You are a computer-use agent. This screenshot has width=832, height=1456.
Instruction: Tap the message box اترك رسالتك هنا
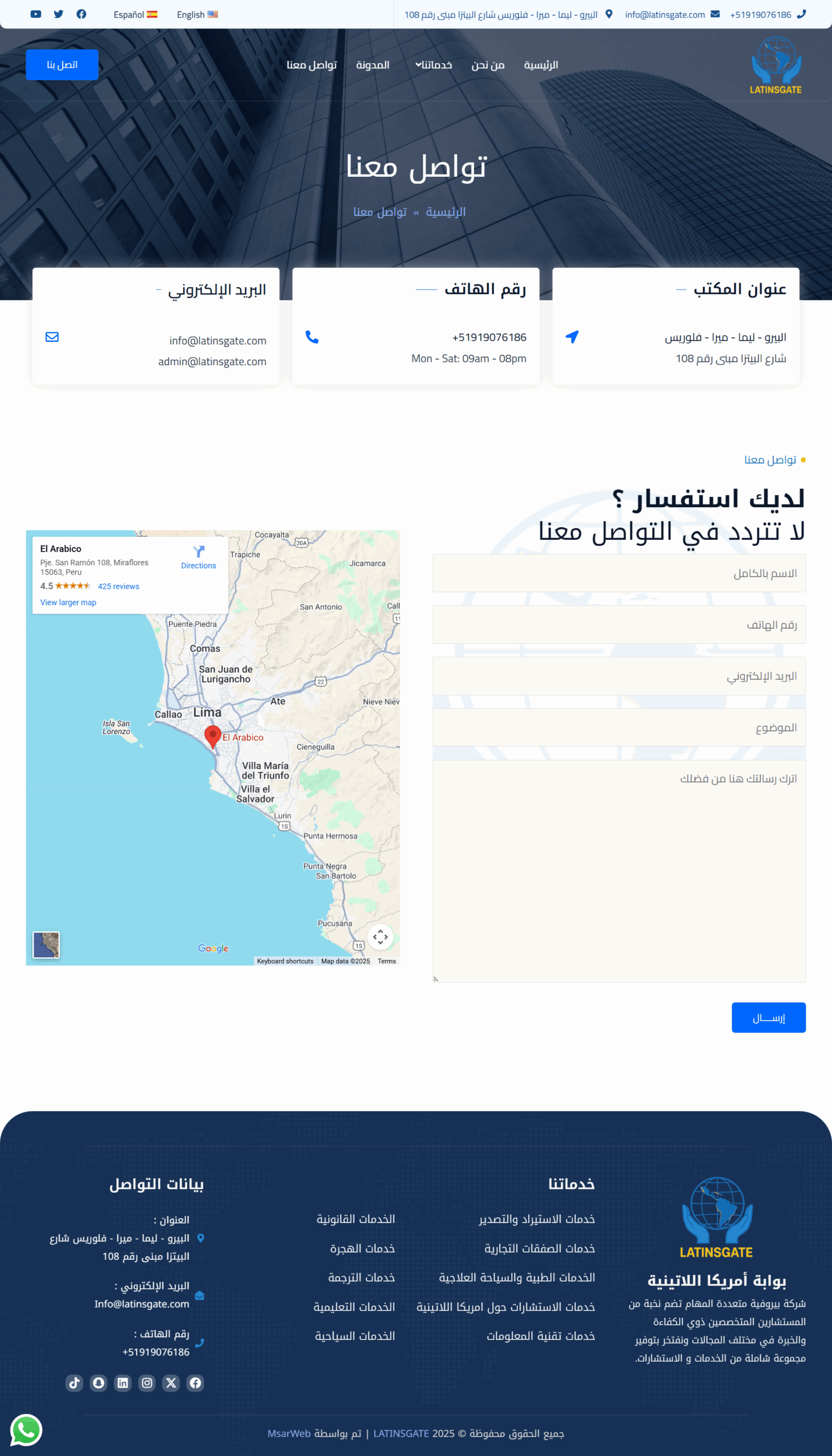(x=619, y=870)
